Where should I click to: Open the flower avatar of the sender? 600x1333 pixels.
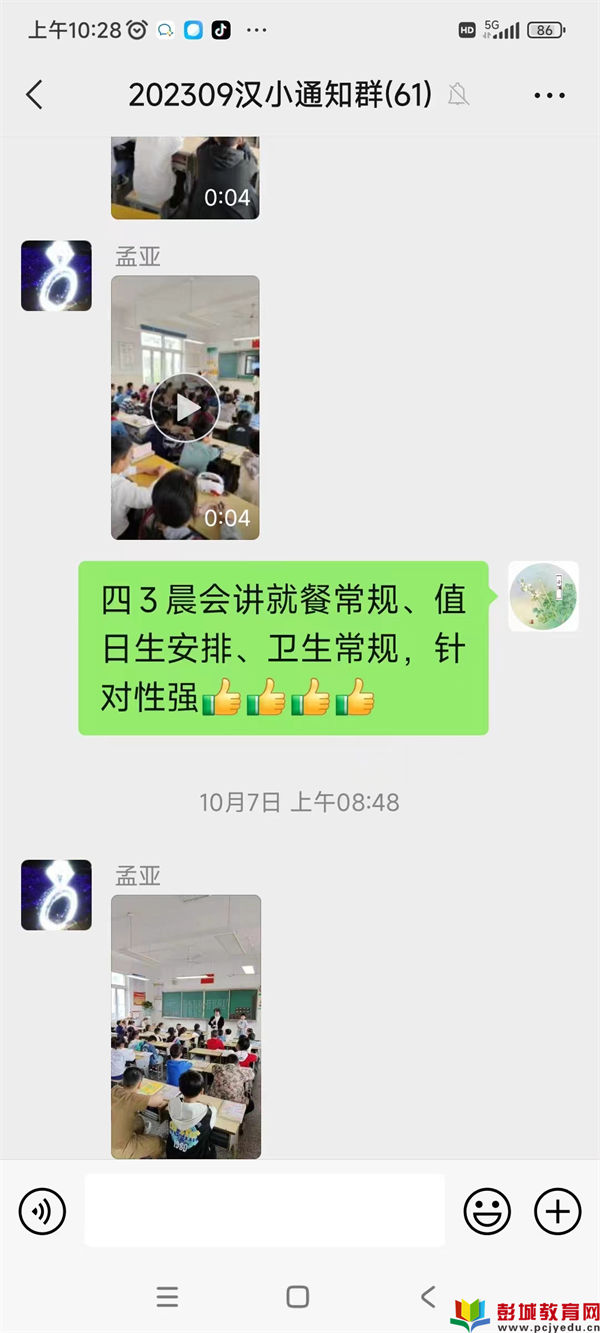click(543, 596)
